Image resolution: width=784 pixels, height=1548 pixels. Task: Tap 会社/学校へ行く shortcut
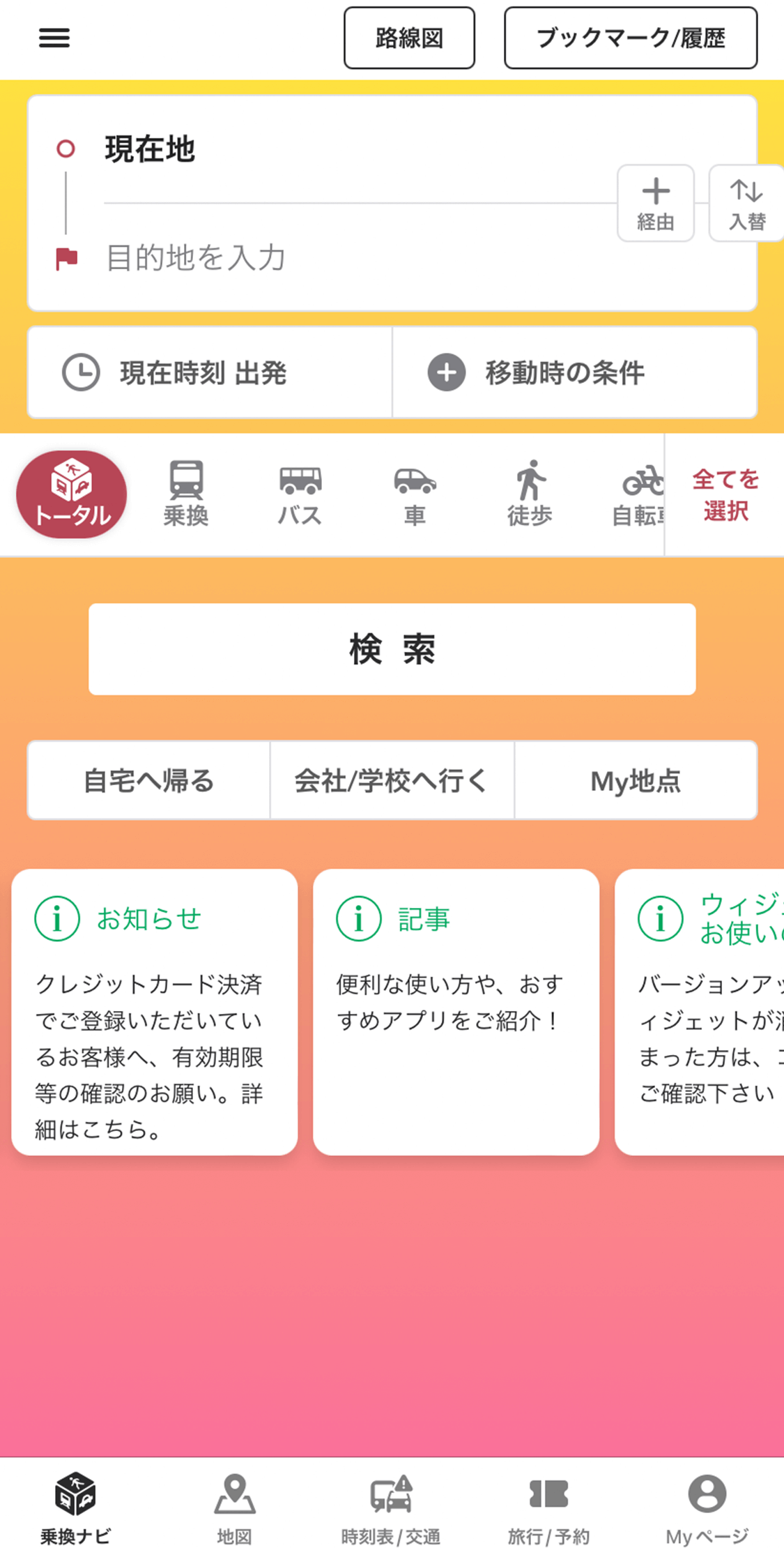[392, 780]
